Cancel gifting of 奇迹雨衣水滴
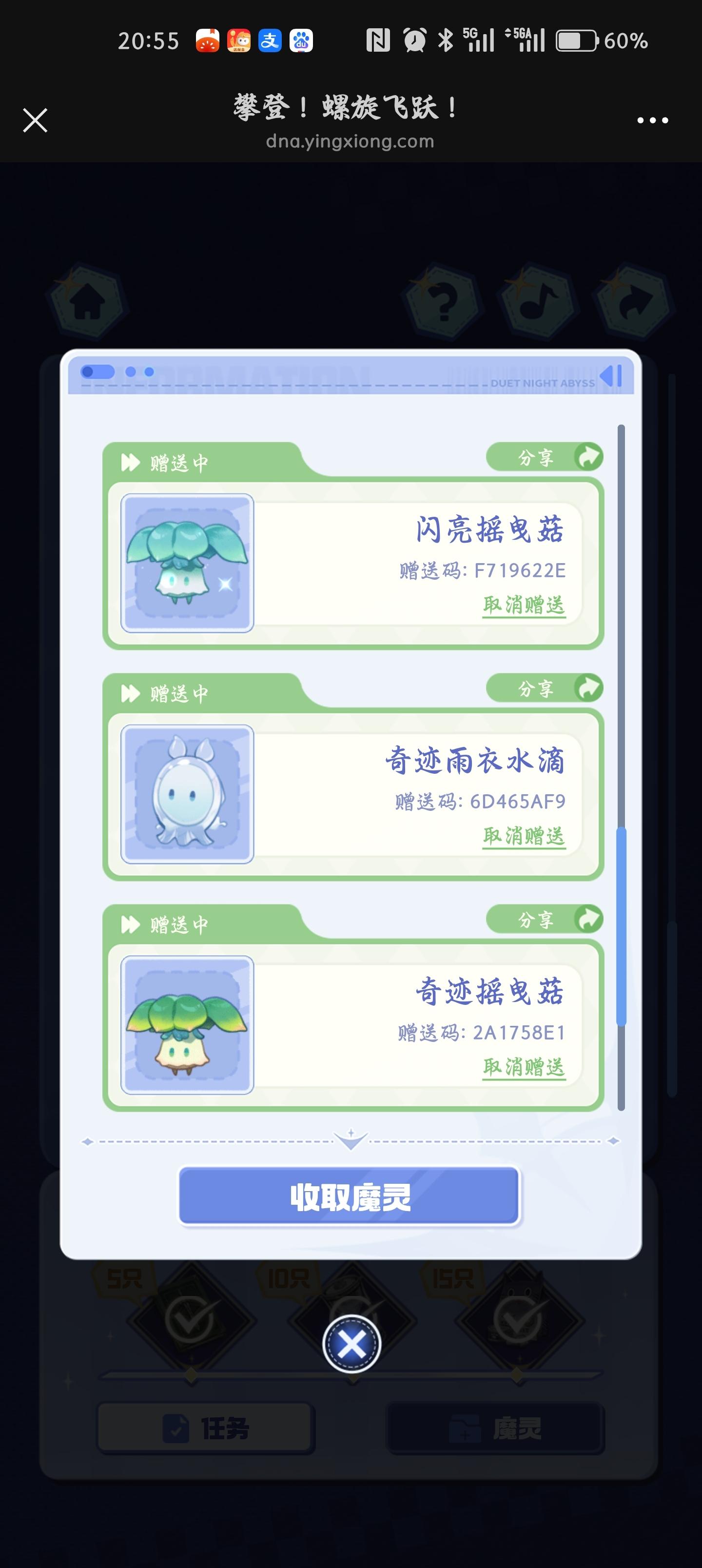This screenshot has width=702, height=1568. 524,836
